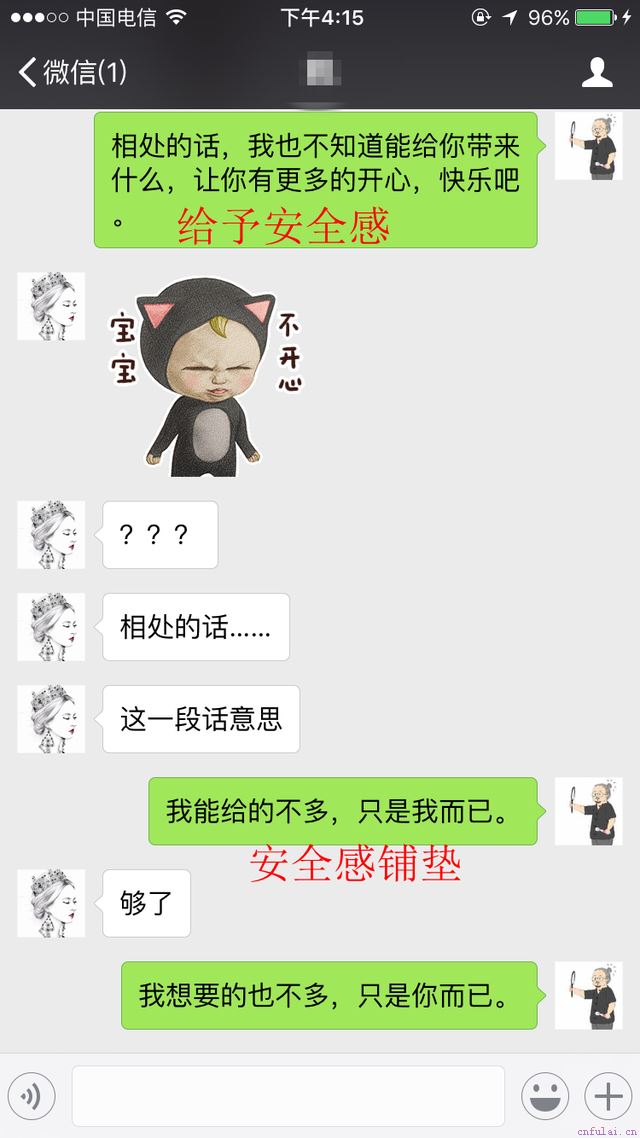The height and width of the screenshot is (1138, 640).
Task: Open the plus attachment menu
Action: (x=607, y=1097)
